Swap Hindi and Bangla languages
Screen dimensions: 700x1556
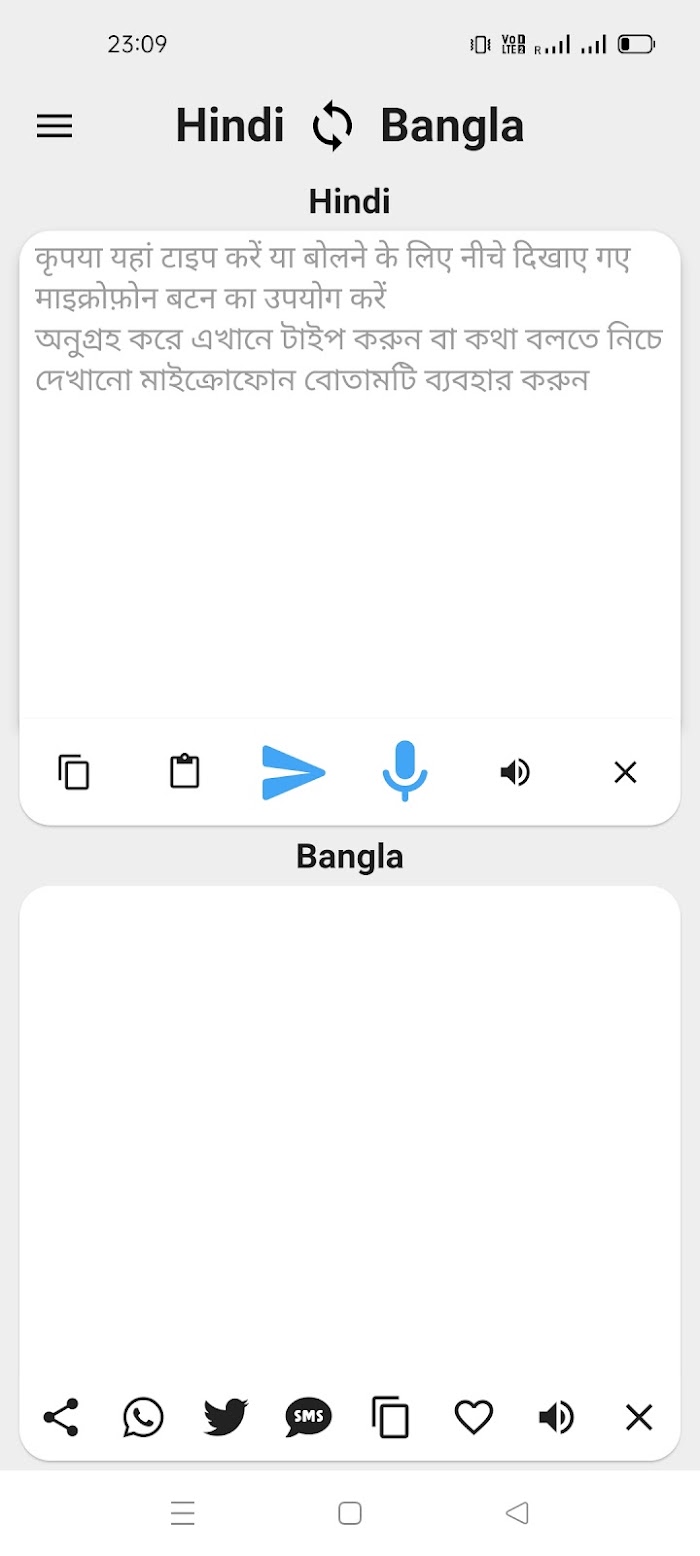click(332, 127)
